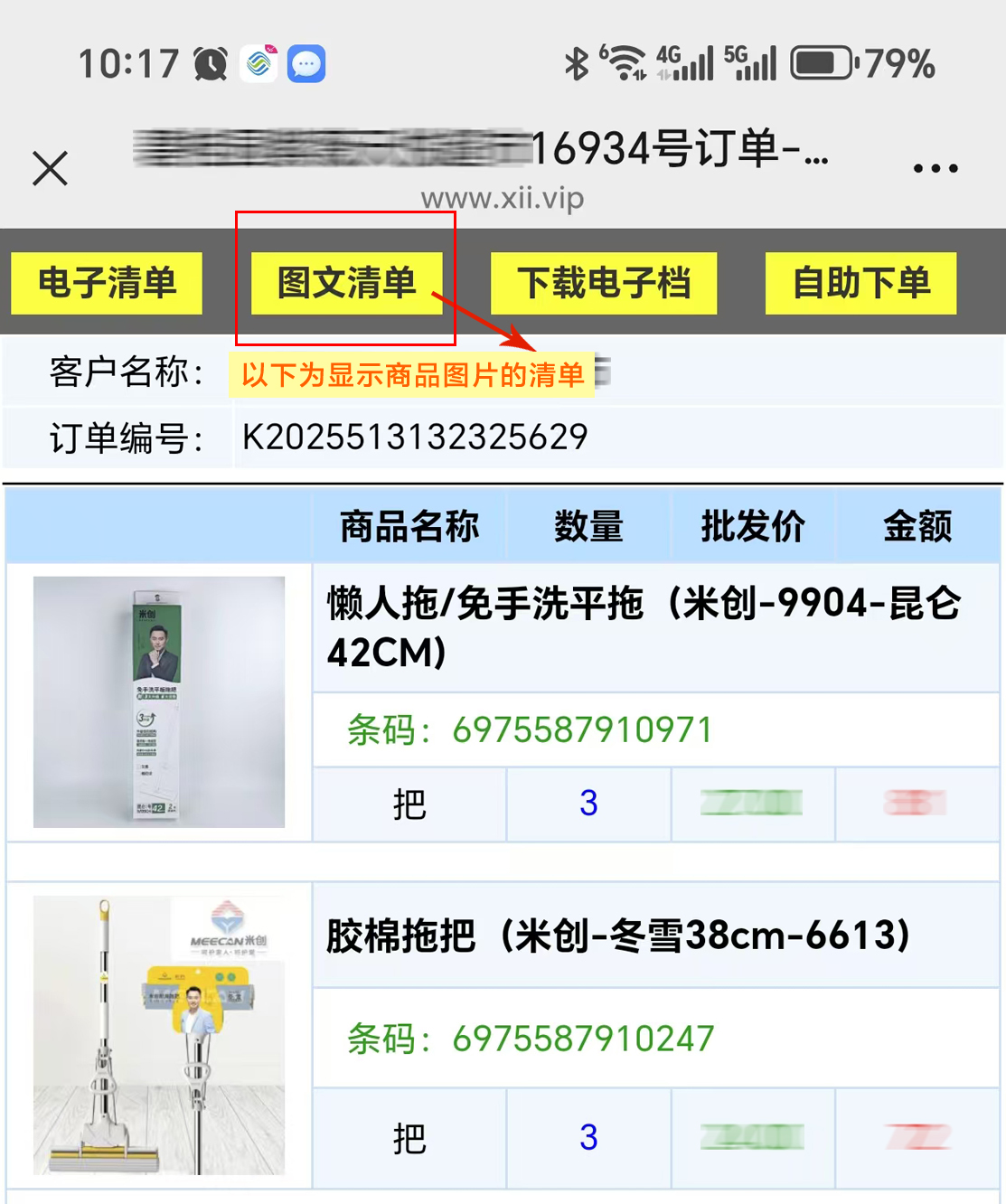Open the 图文清单 picture list
This screenshot has width=1006, height=1204.
point(346,283)
